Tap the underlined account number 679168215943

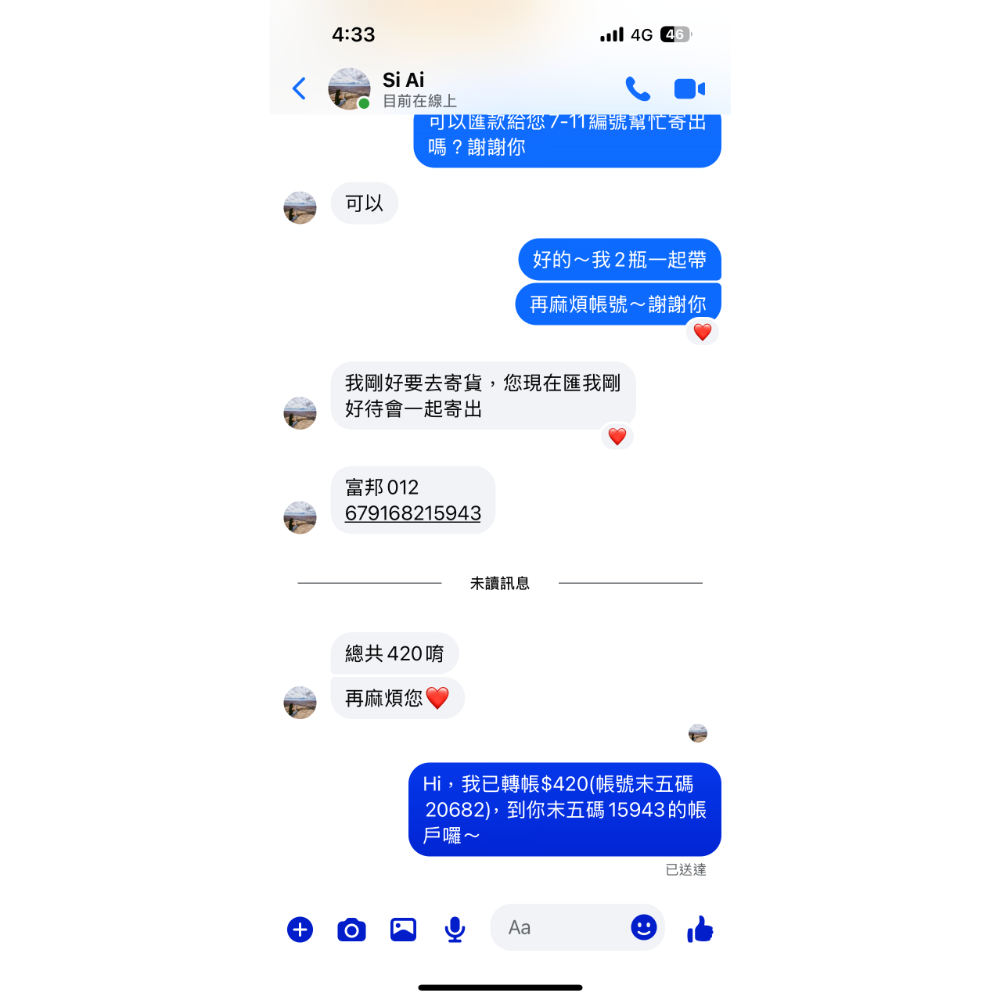click(x=413, y=514)
